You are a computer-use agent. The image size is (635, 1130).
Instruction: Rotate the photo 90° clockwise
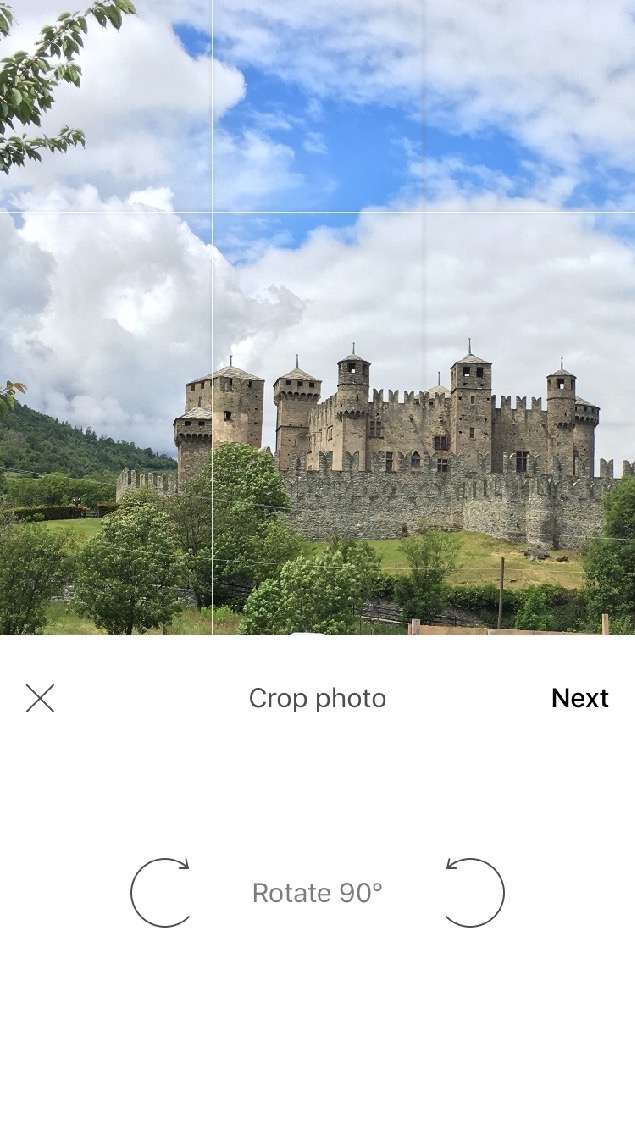click(x=160, y=892)
